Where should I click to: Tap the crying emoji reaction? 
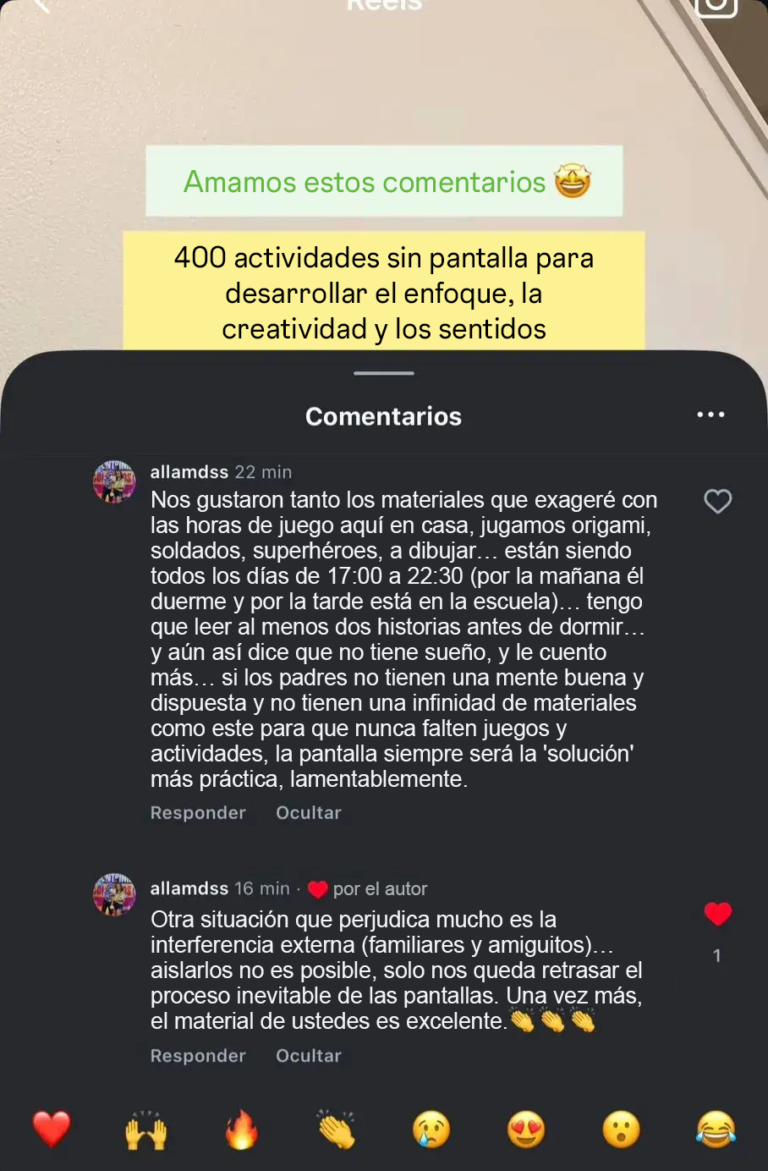(431, 1130)
